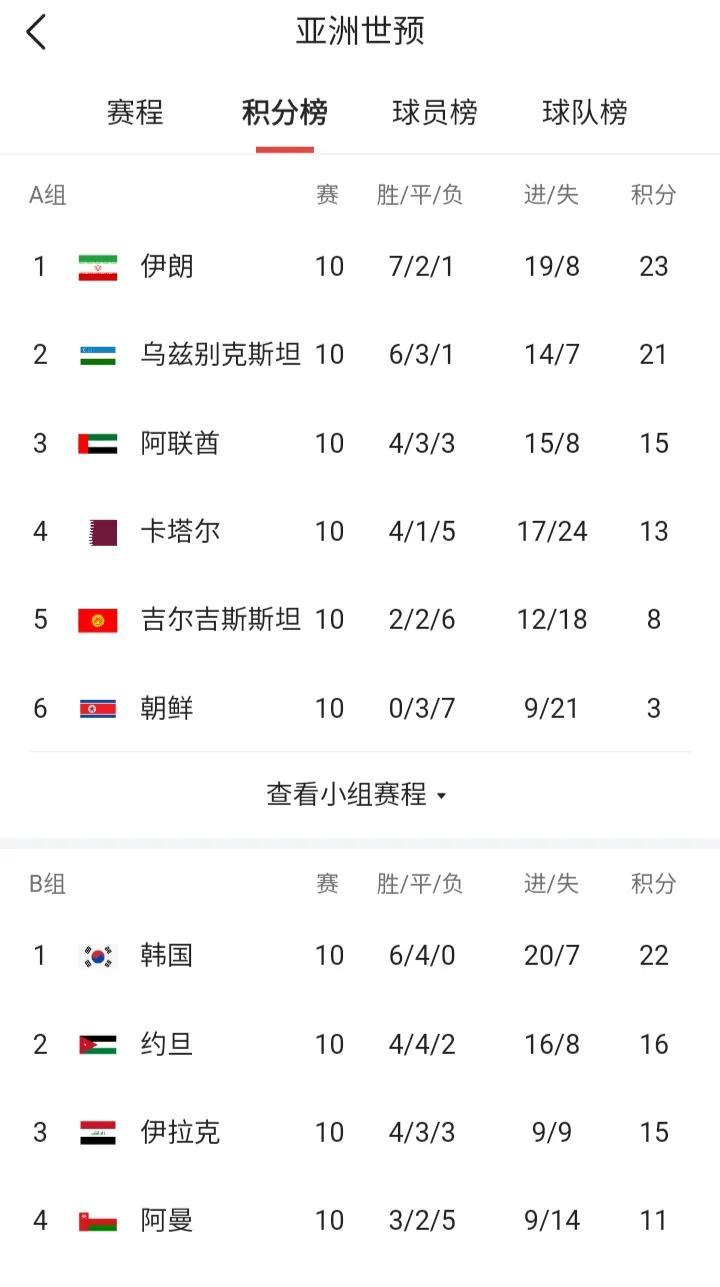This screenshot has height=1287, width=720.
Task: Open the 球员榜 tab
Action: 435,112
